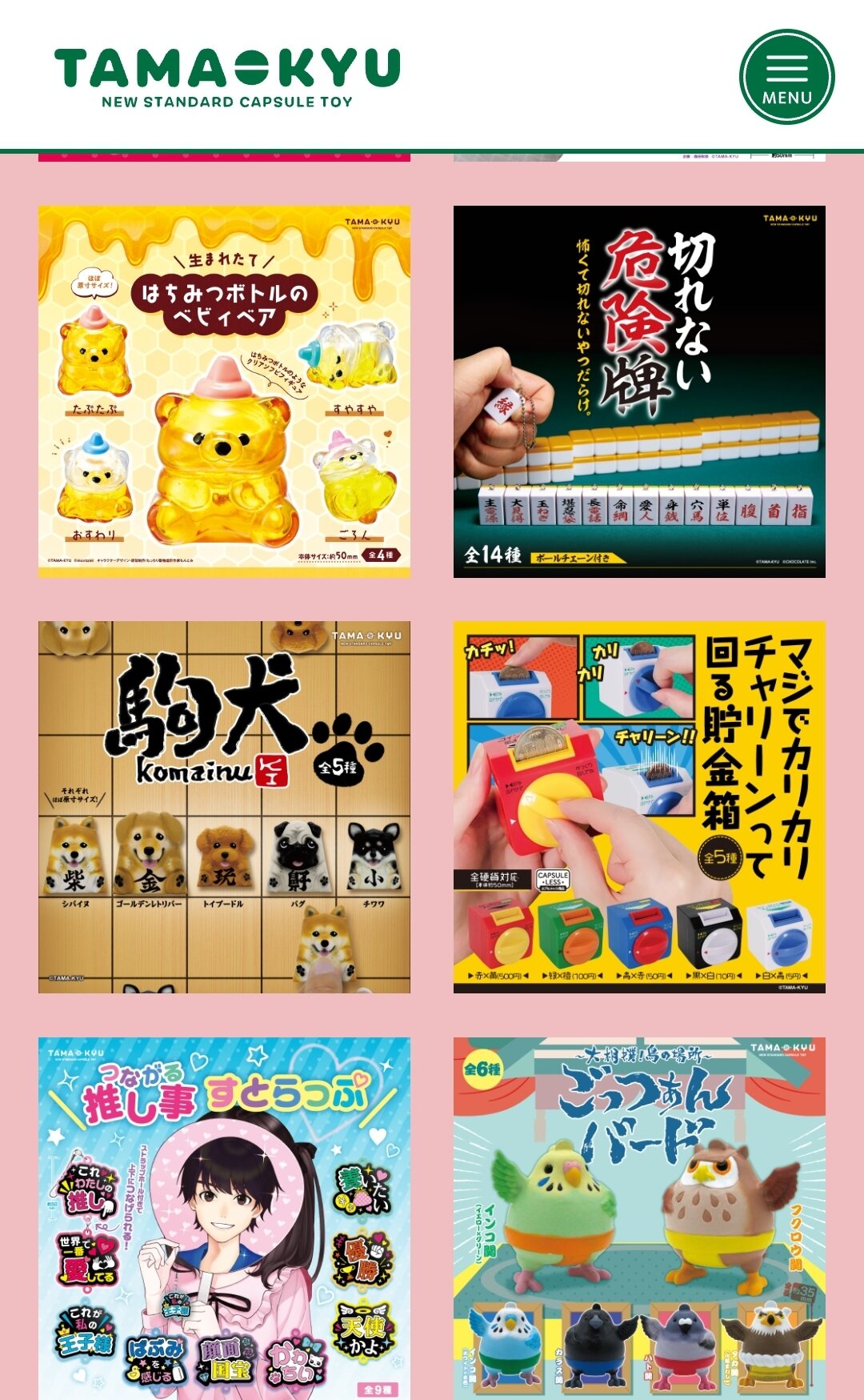The image size is (864, 1400).
Task: Open the 切れない危険牌 mahjong tile product
Action: coord(639,391)
